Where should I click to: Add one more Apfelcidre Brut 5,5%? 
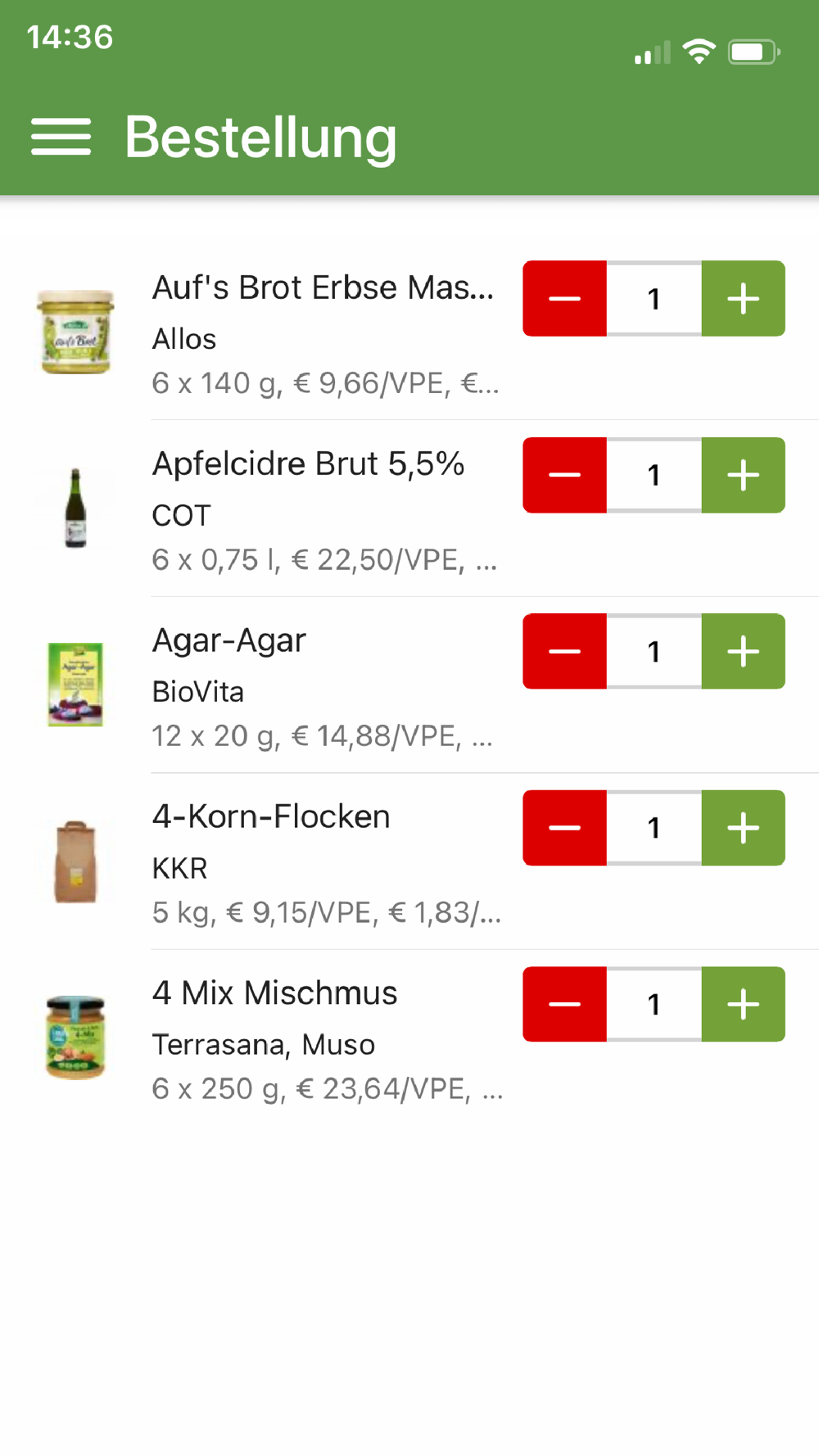(743, 475)
